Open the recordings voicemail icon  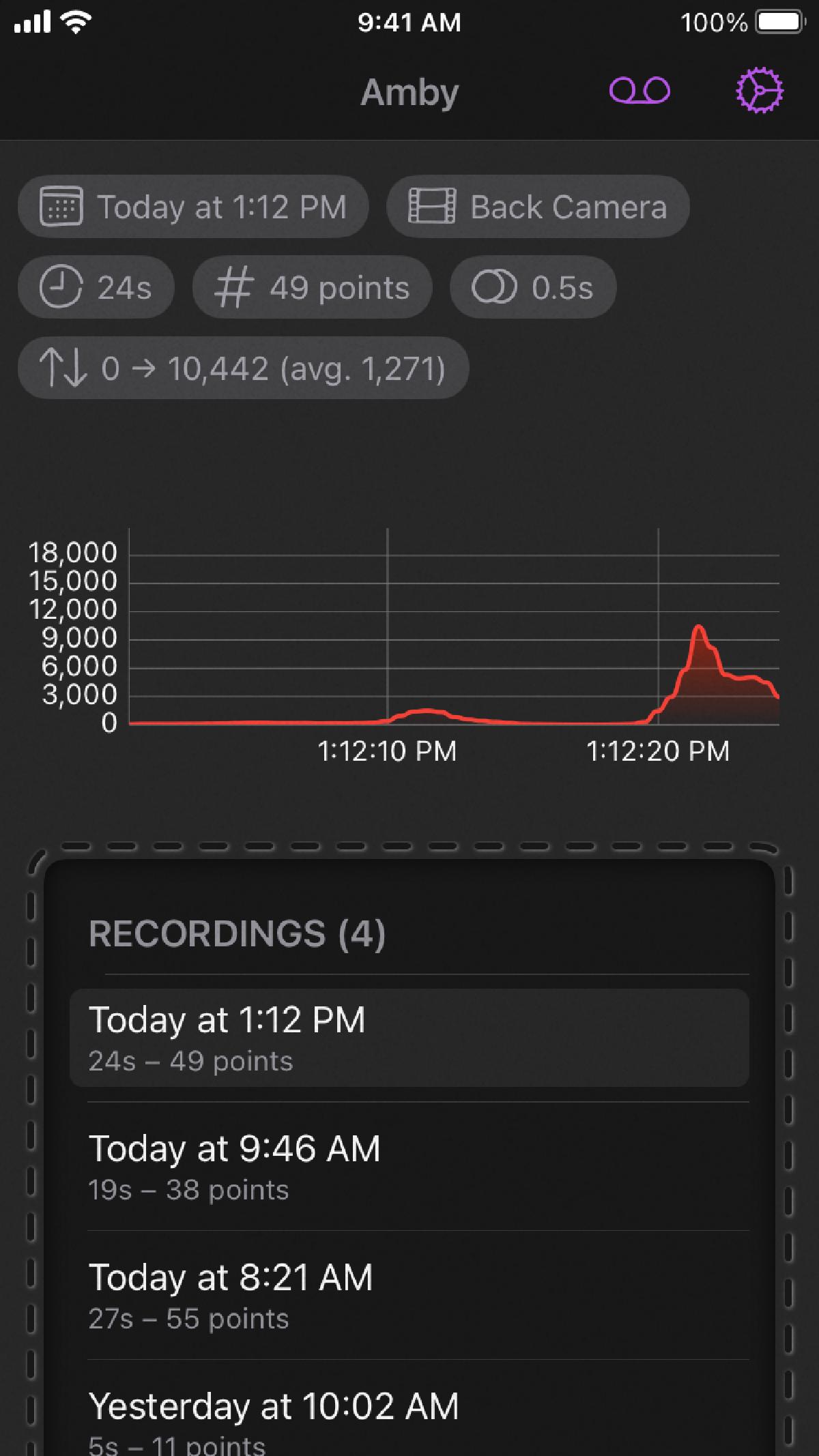pyautogui.click(x=640, y=91)
